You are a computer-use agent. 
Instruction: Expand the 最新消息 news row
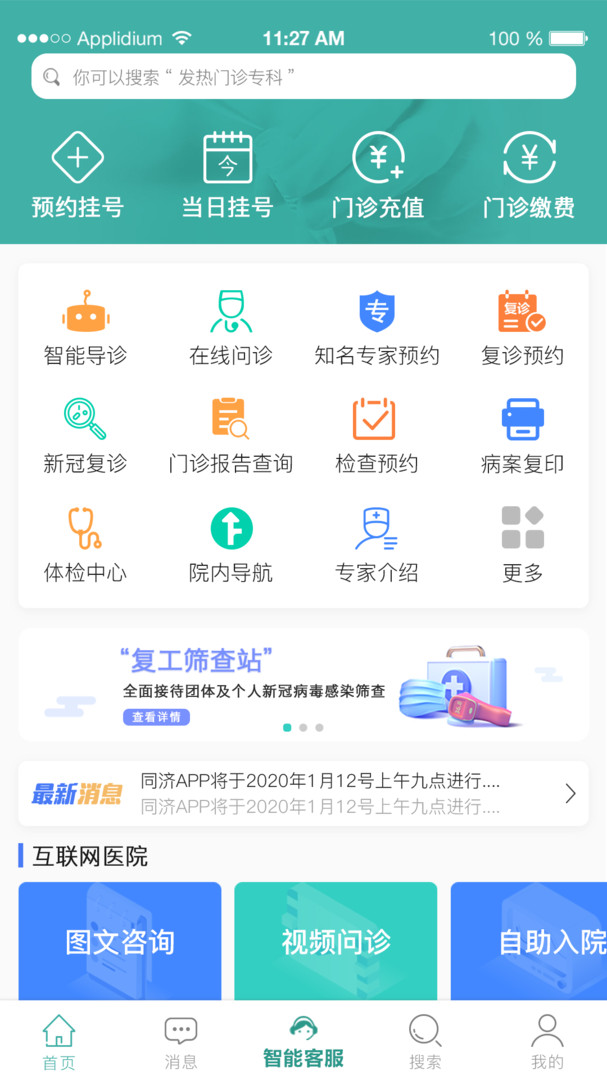point(570,794)
